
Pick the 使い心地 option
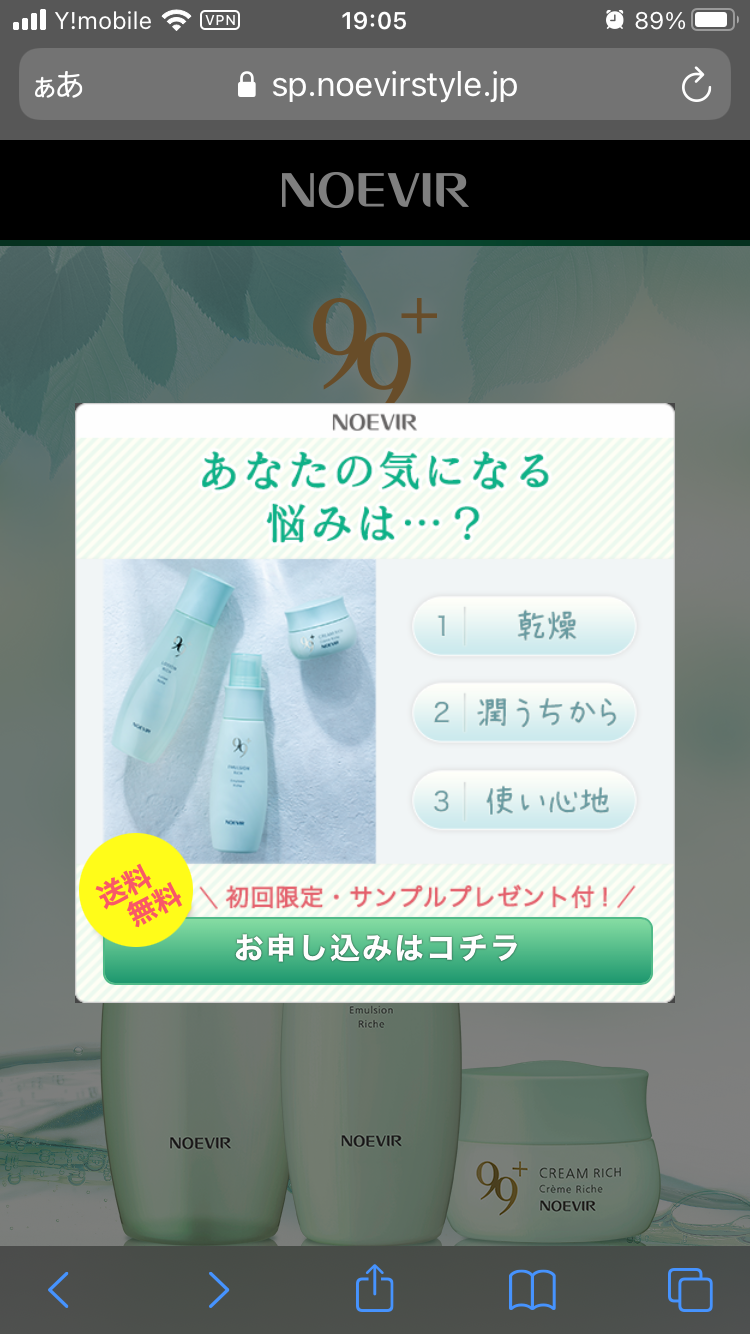(525, 800)
